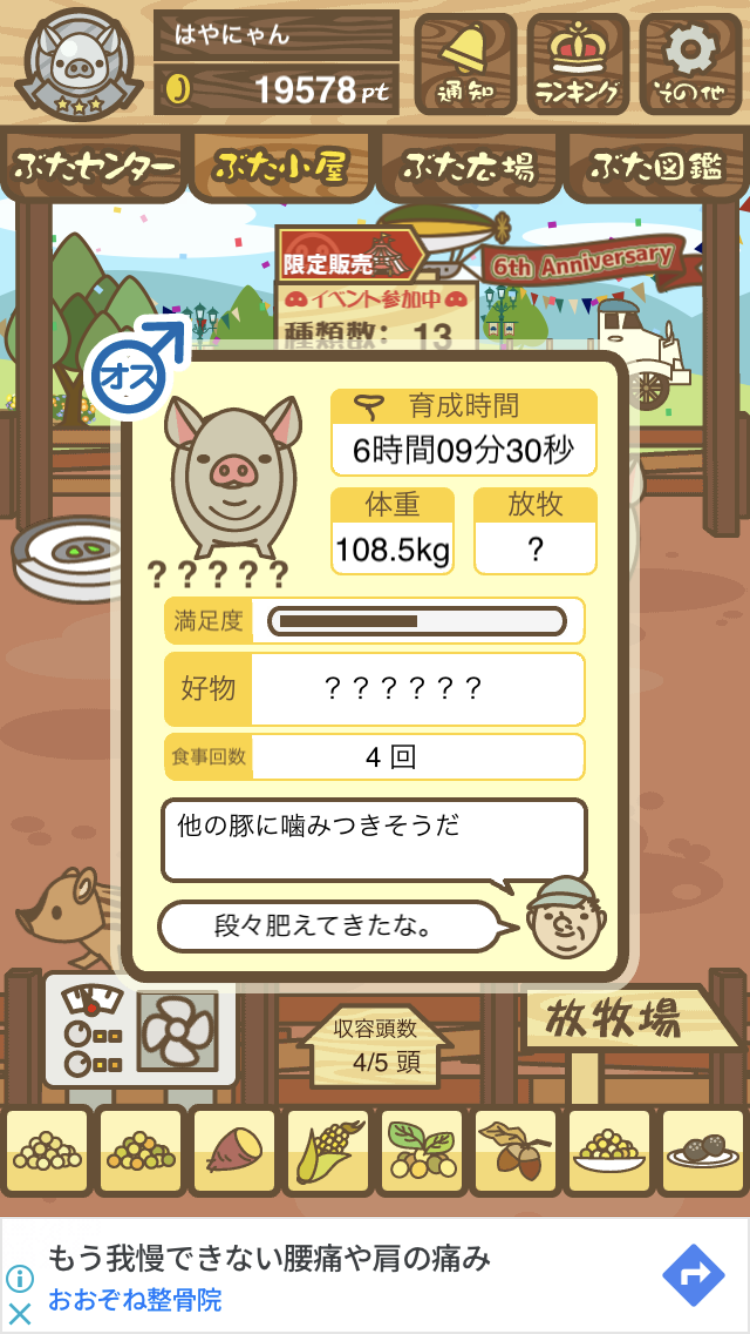
Task: Open the ぶた図鑑 tab
Action: tap(655, 166)
